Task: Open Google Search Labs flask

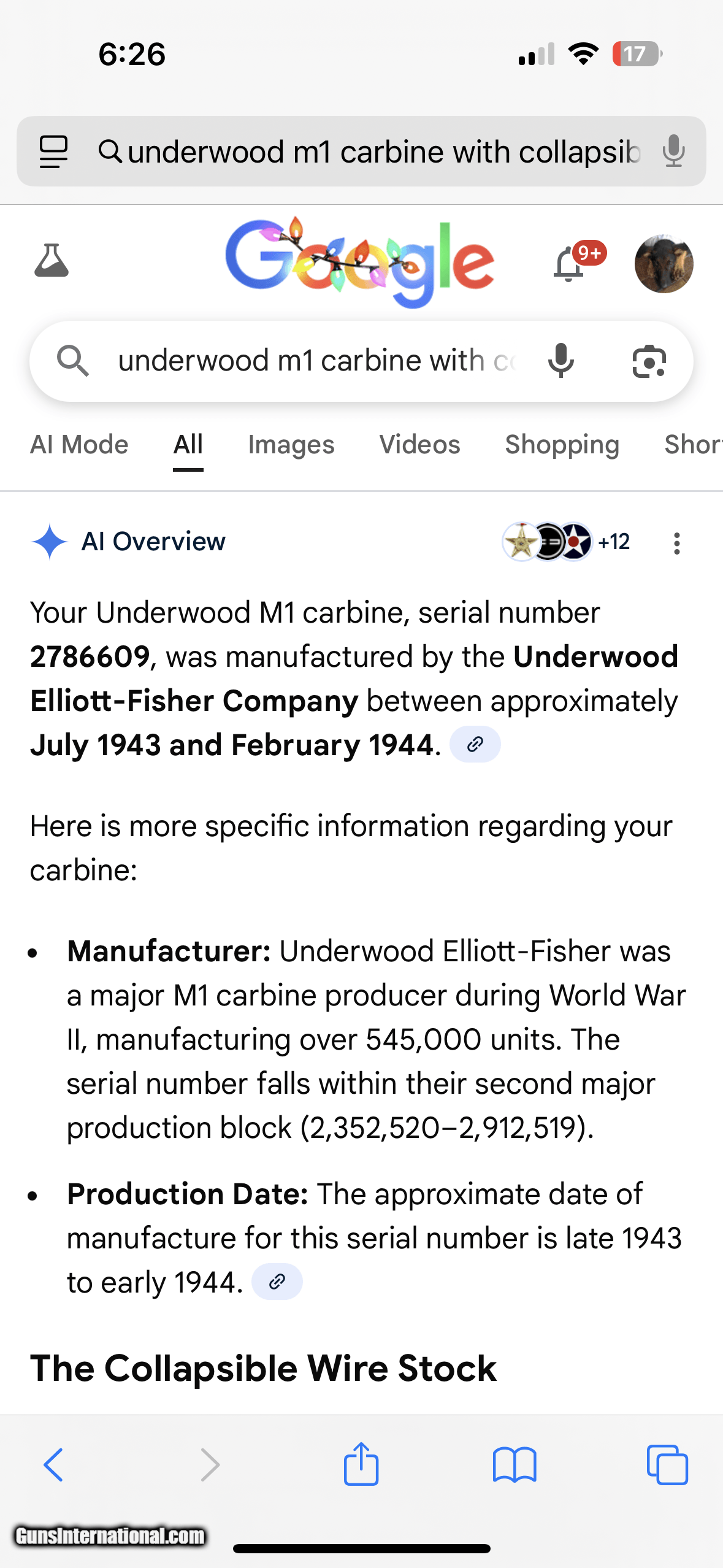Action: tap(52, 261)
